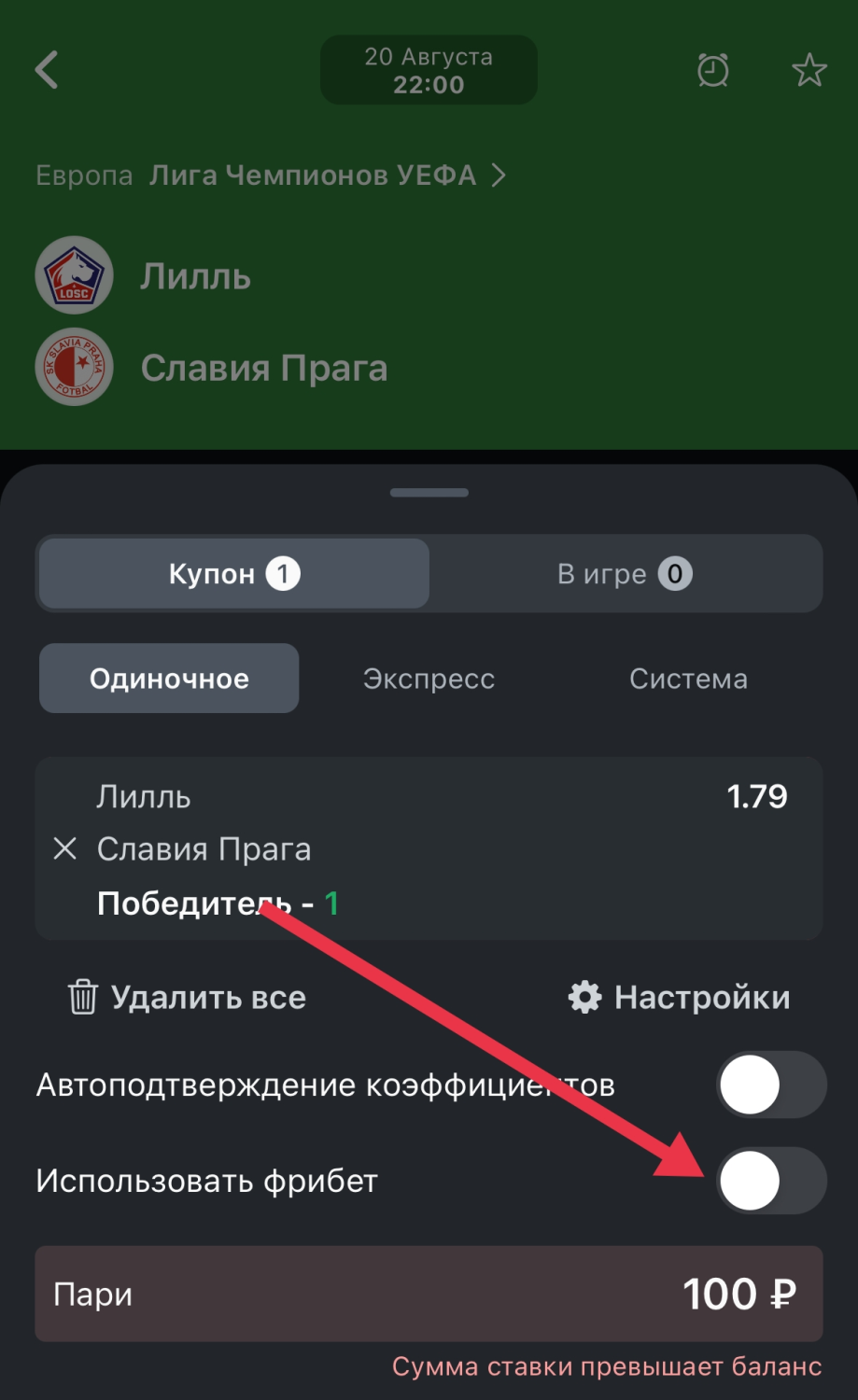This screenshot has height=1400, width=858.
Task: Switch to the Купон tab
Action: click(233, 573)
